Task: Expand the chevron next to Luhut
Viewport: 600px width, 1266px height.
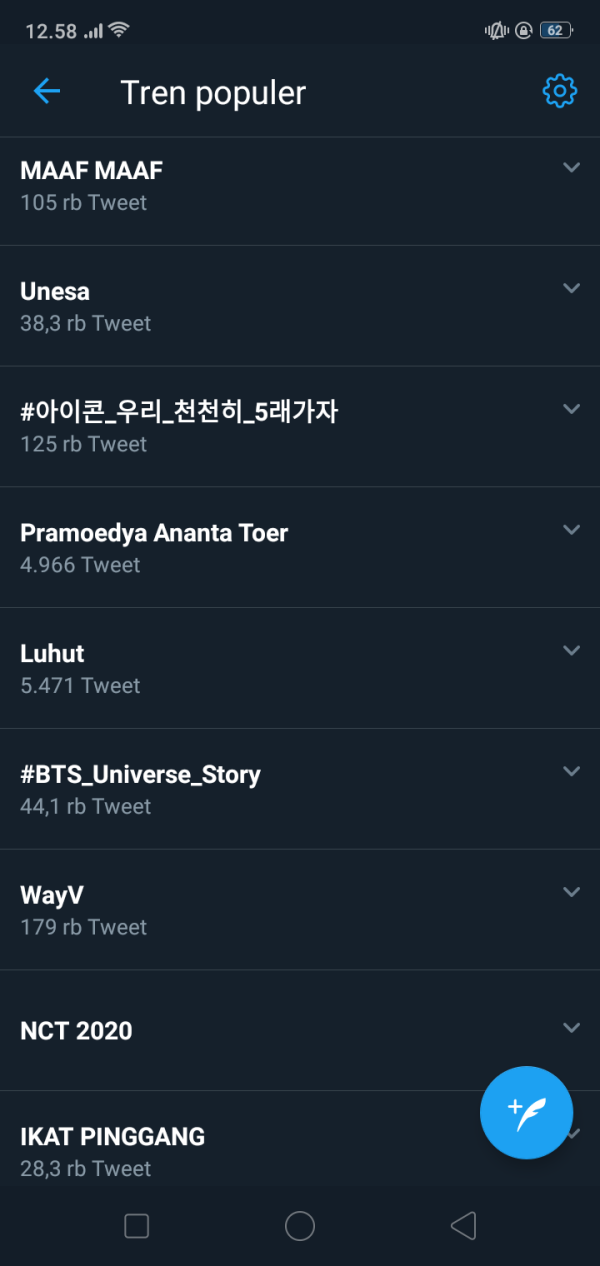Action: [571, 650]
